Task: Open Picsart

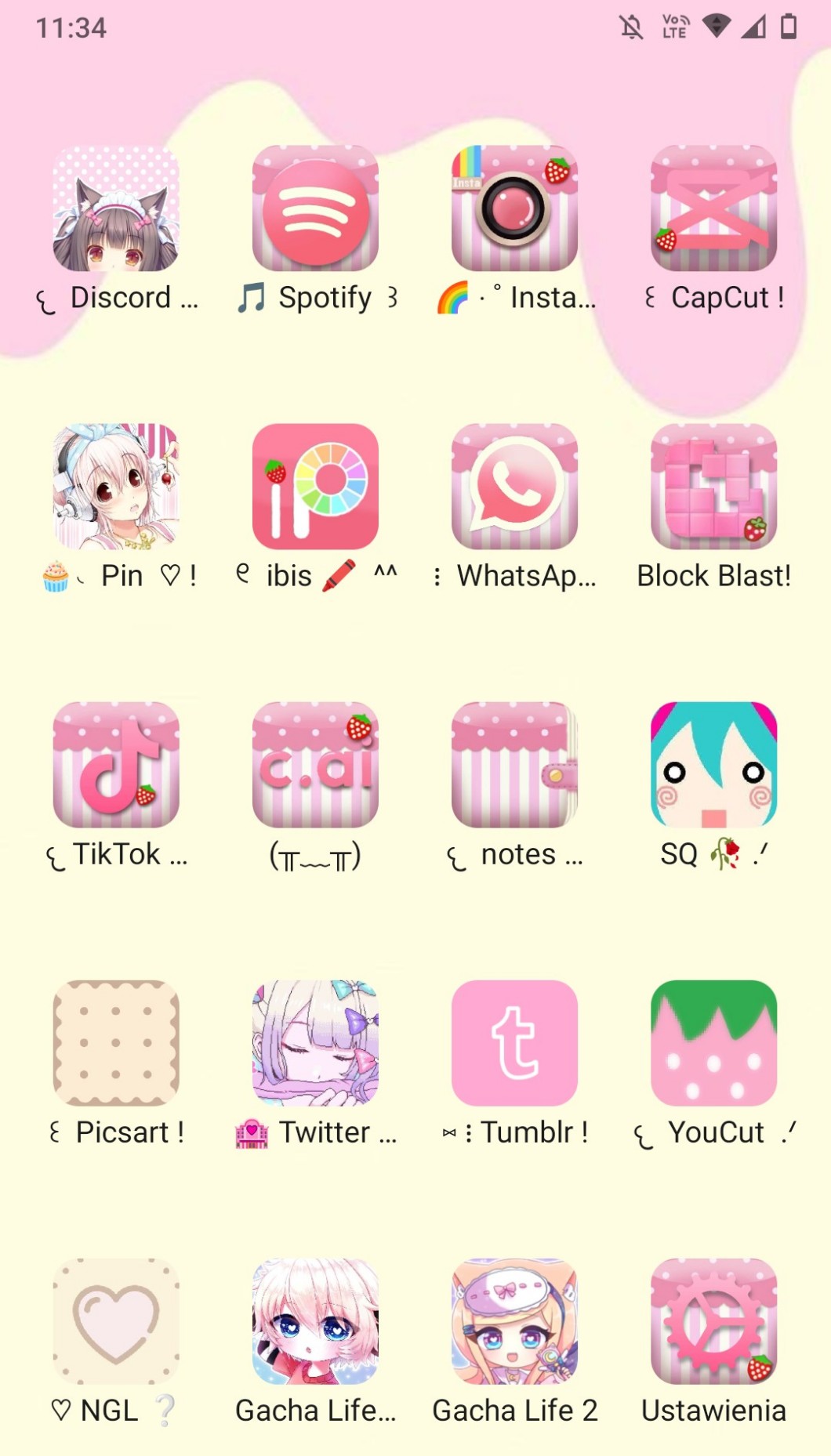Action: coord(116,1043)
